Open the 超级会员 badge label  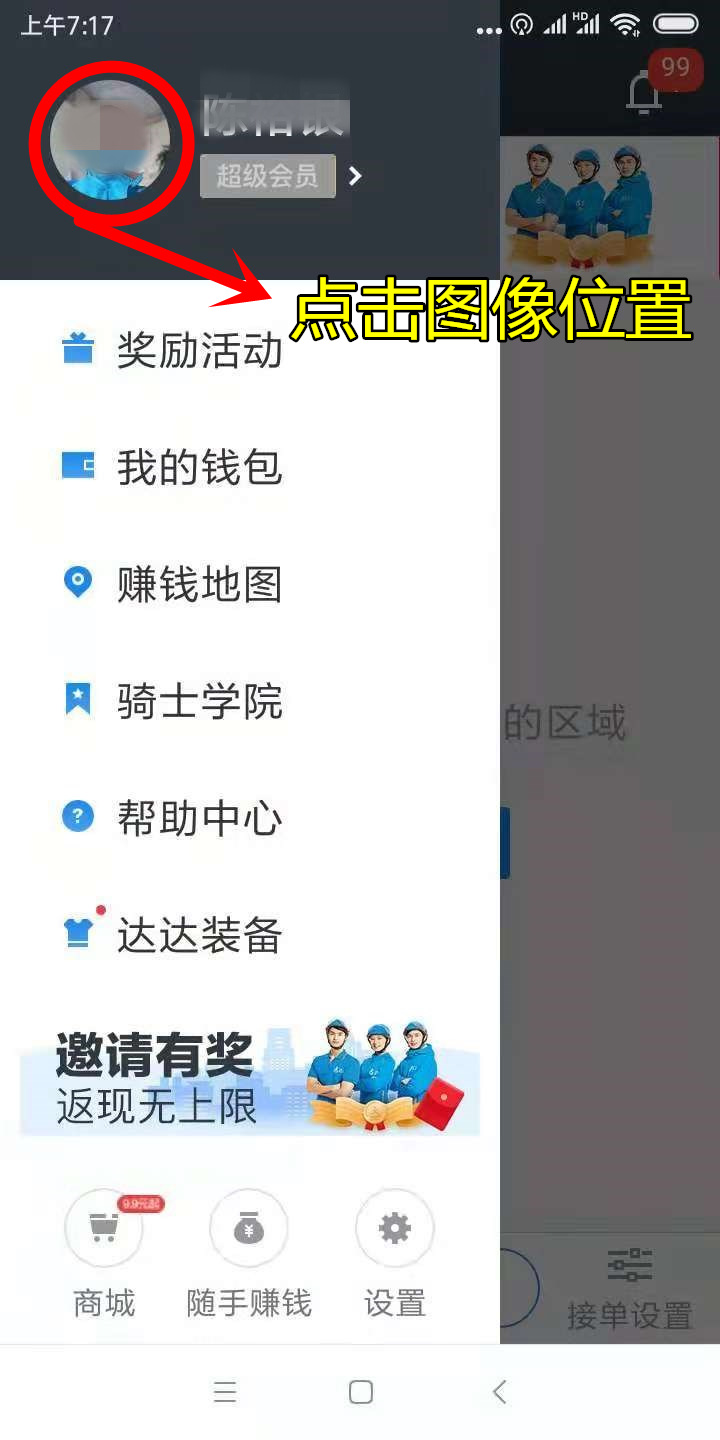(x=267, y=176)
